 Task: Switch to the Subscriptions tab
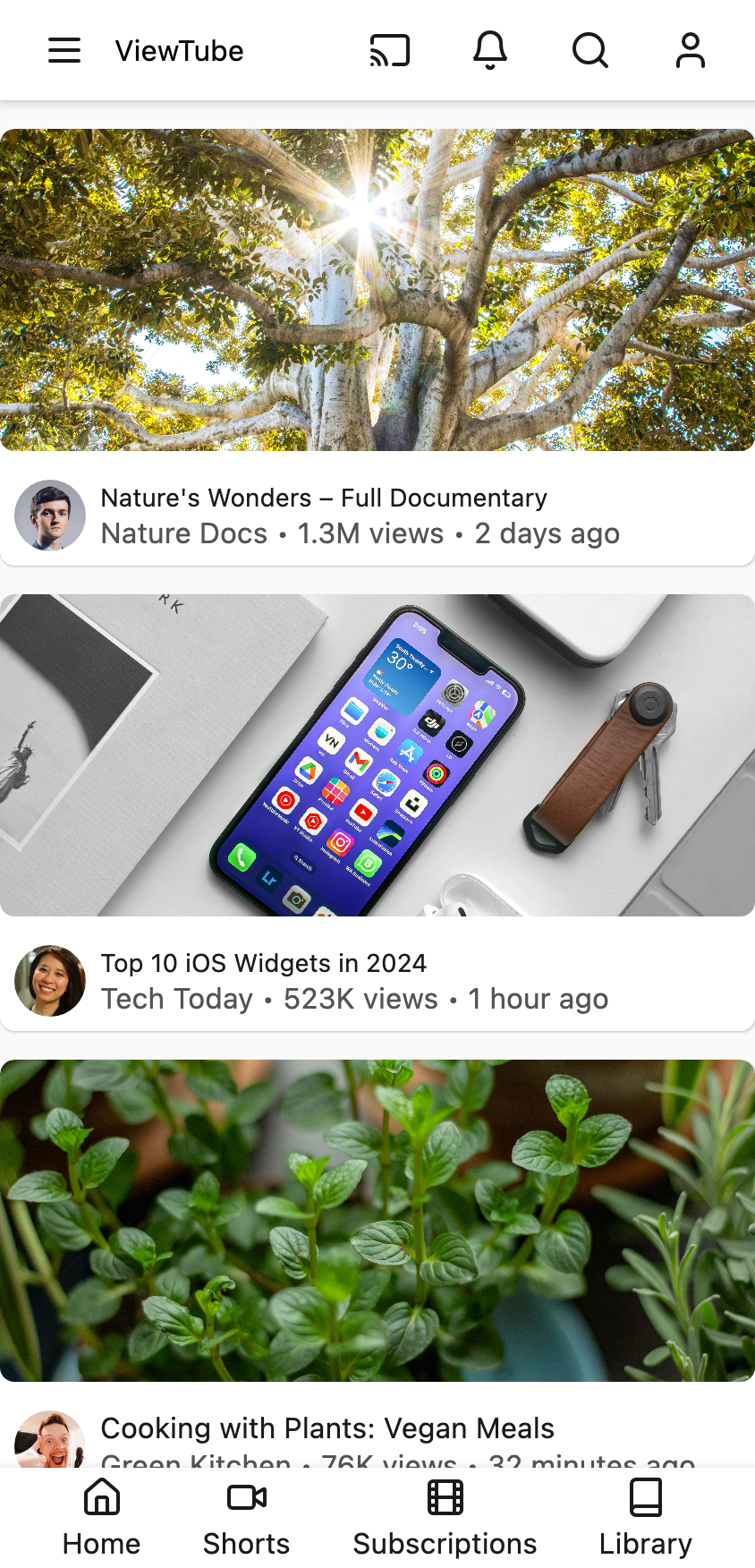[x=445, y=1518]
